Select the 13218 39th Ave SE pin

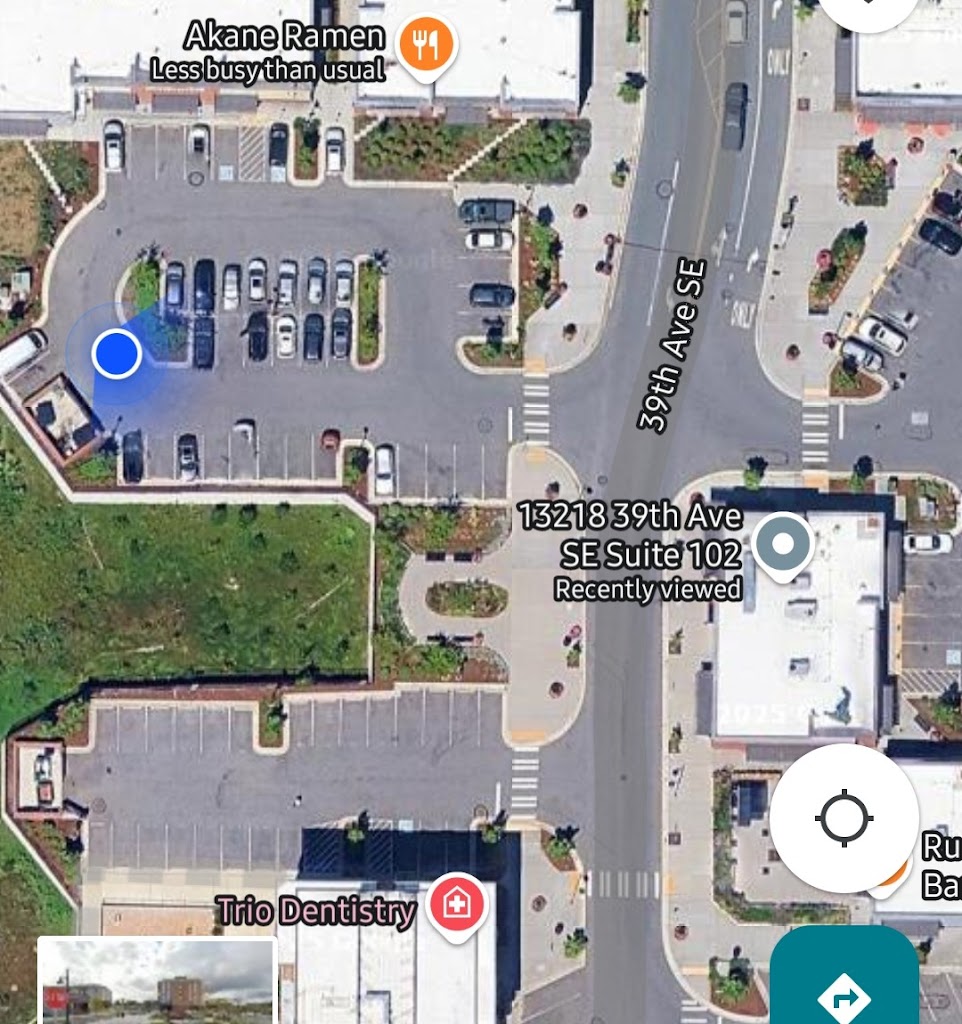784,544
